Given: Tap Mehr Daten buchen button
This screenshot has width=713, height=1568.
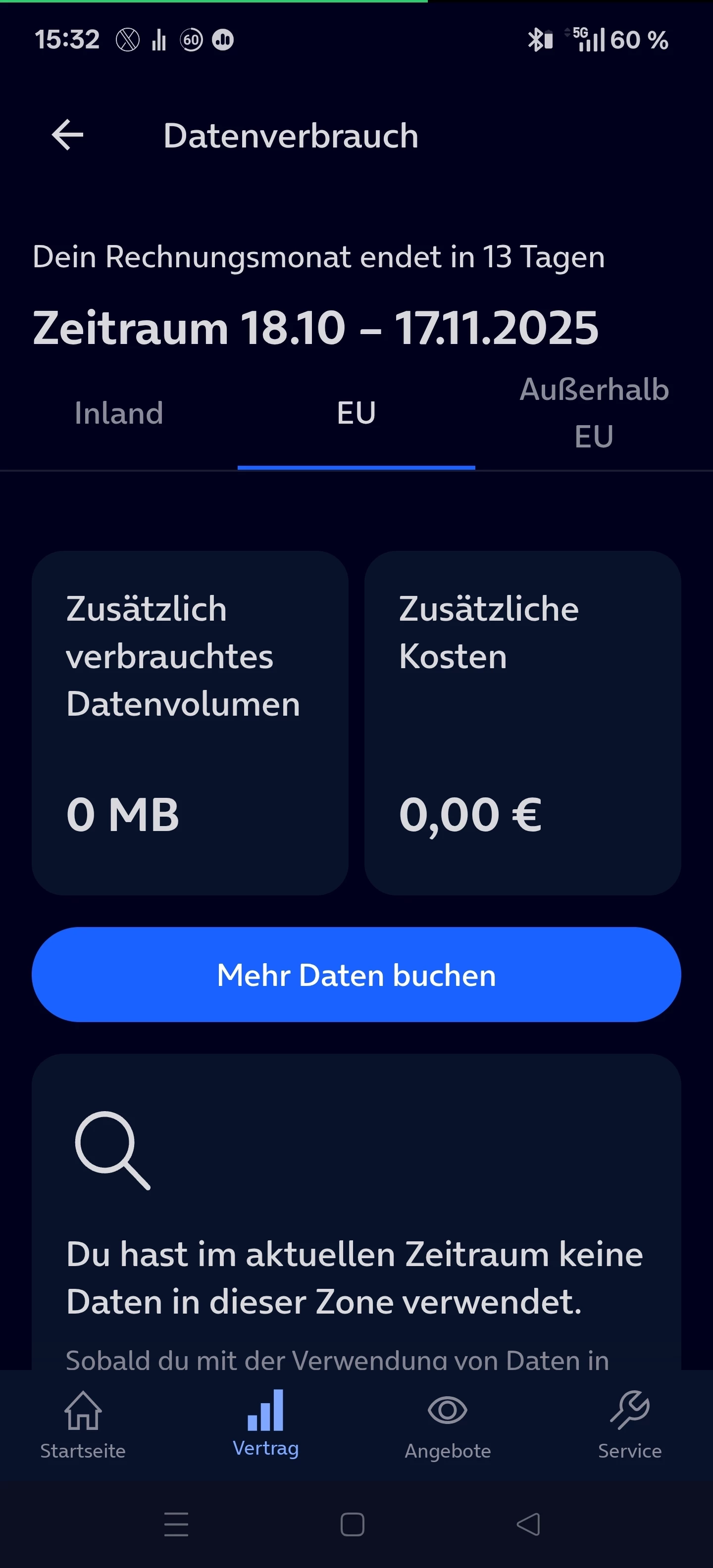Looking at the screenshot, I should click(356, 975).
